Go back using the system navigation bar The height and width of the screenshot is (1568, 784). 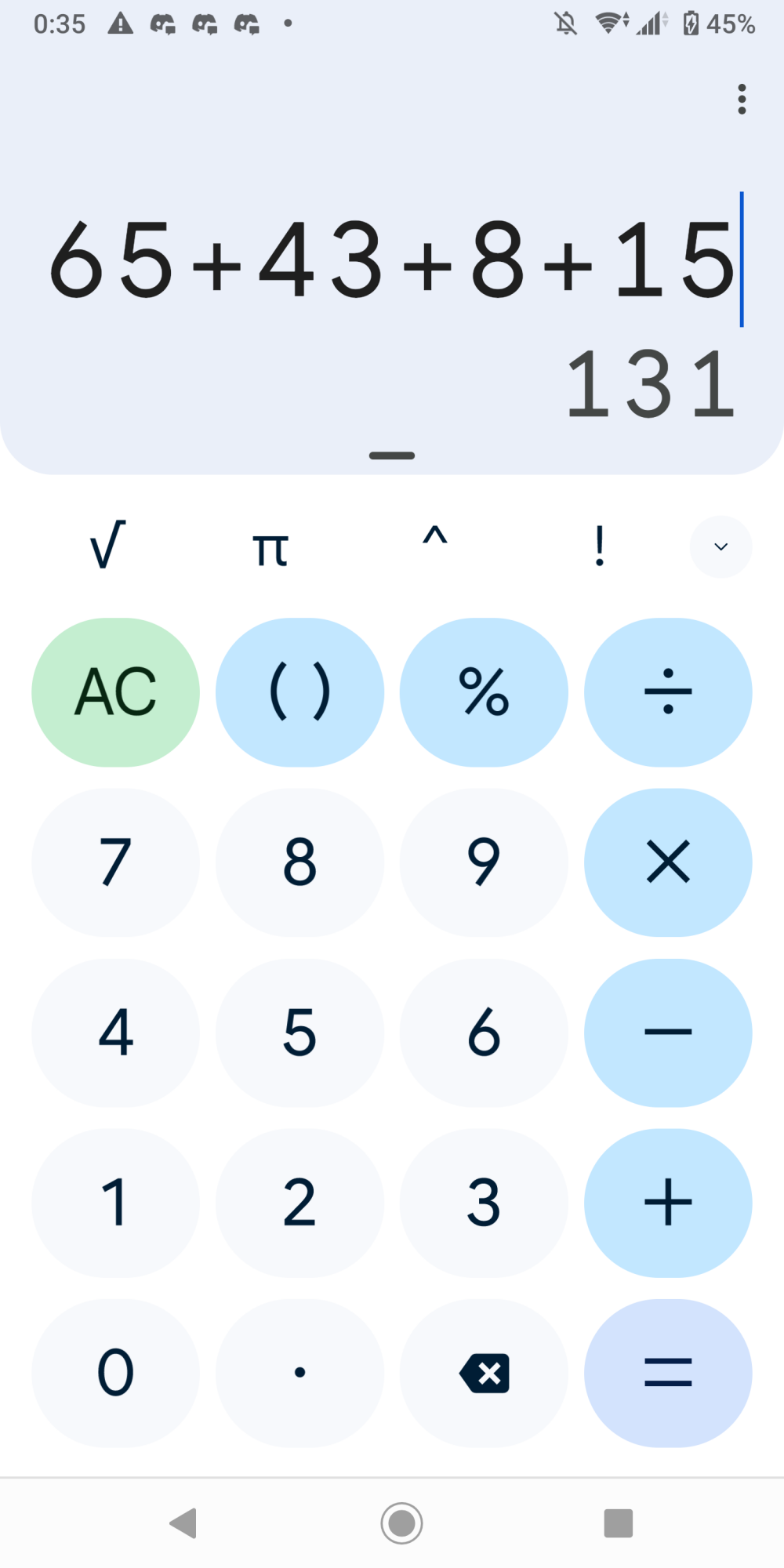183,1523
